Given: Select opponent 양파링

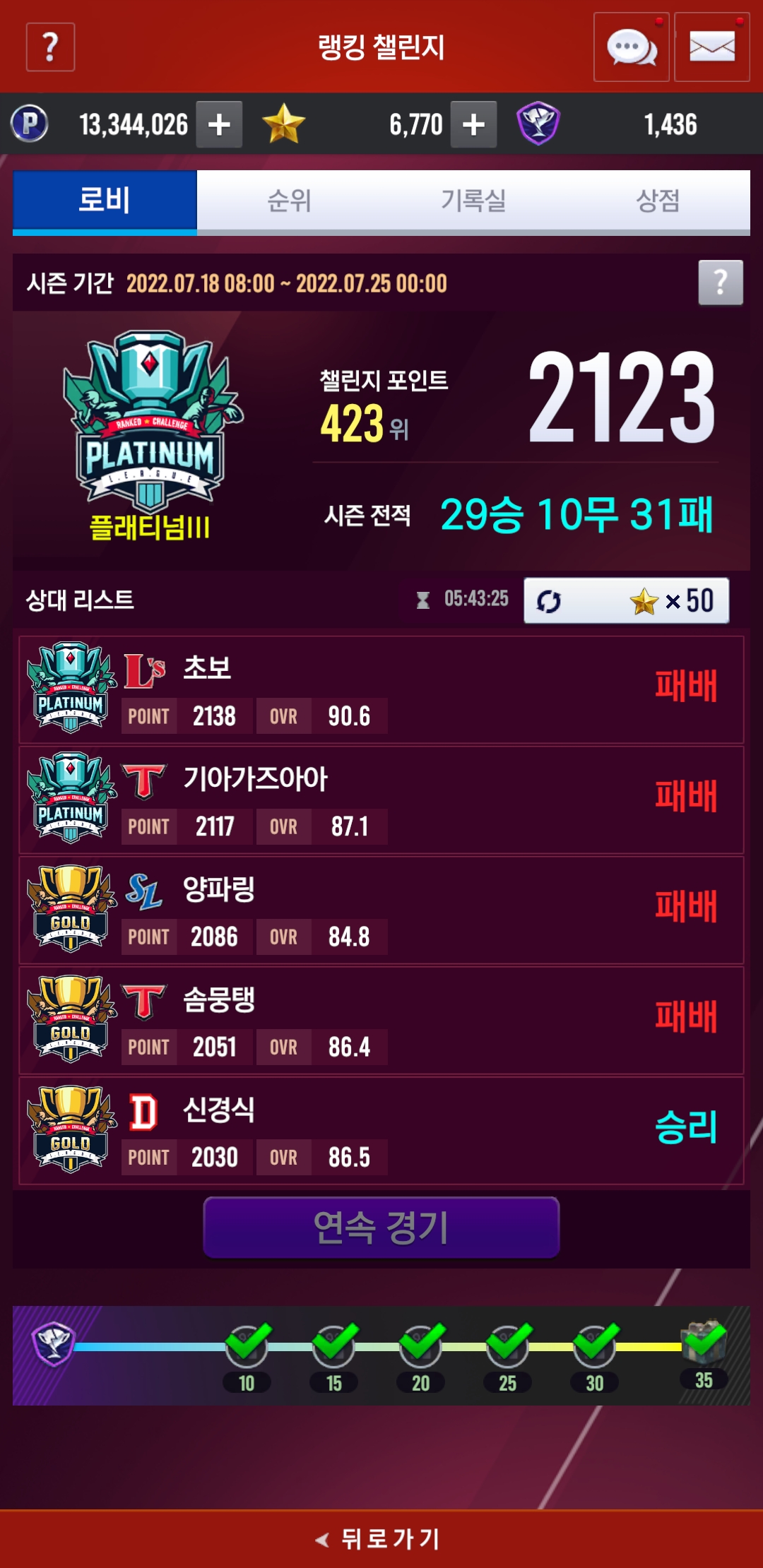Looking at the screenshot, I should (x=381, y=910).
